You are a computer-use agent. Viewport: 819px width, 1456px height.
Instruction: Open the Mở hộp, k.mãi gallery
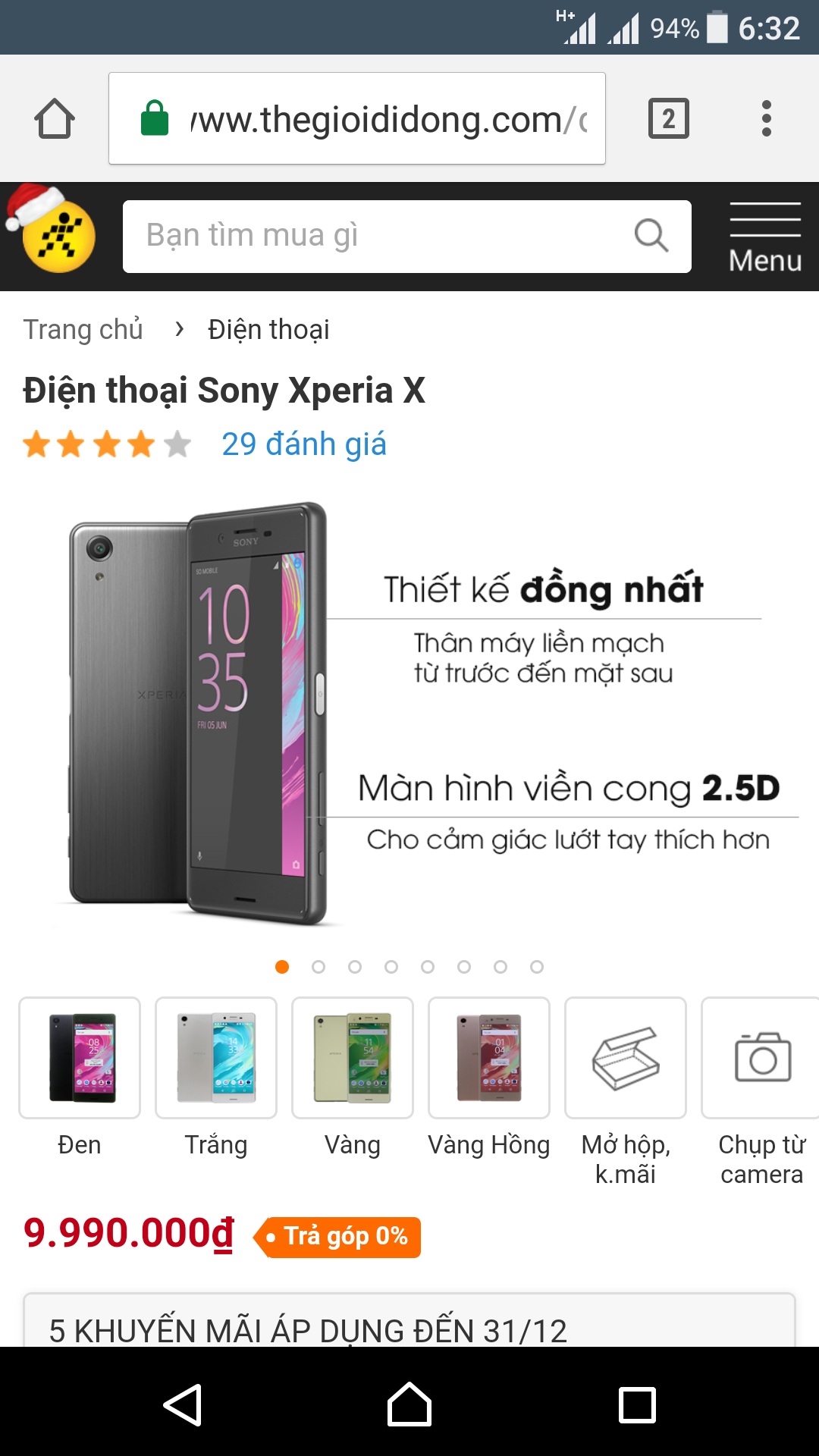point(626,1058)
